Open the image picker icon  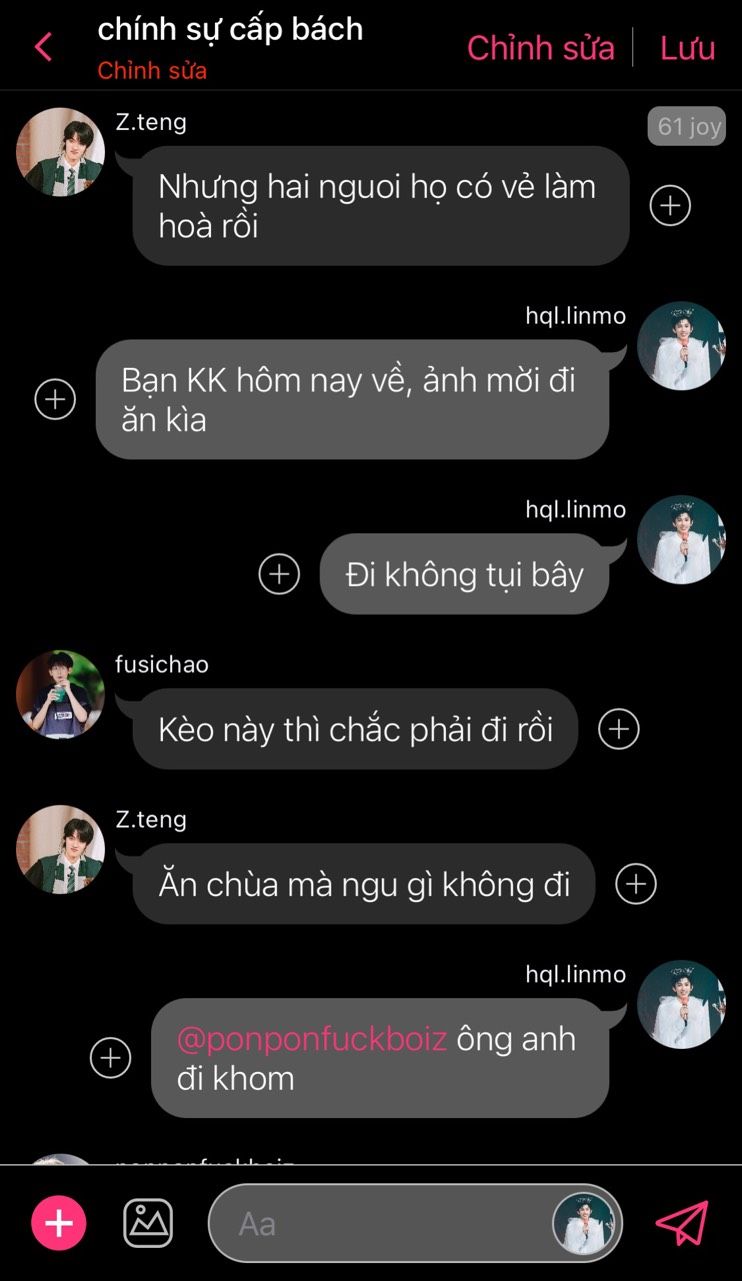point(148,1223)
